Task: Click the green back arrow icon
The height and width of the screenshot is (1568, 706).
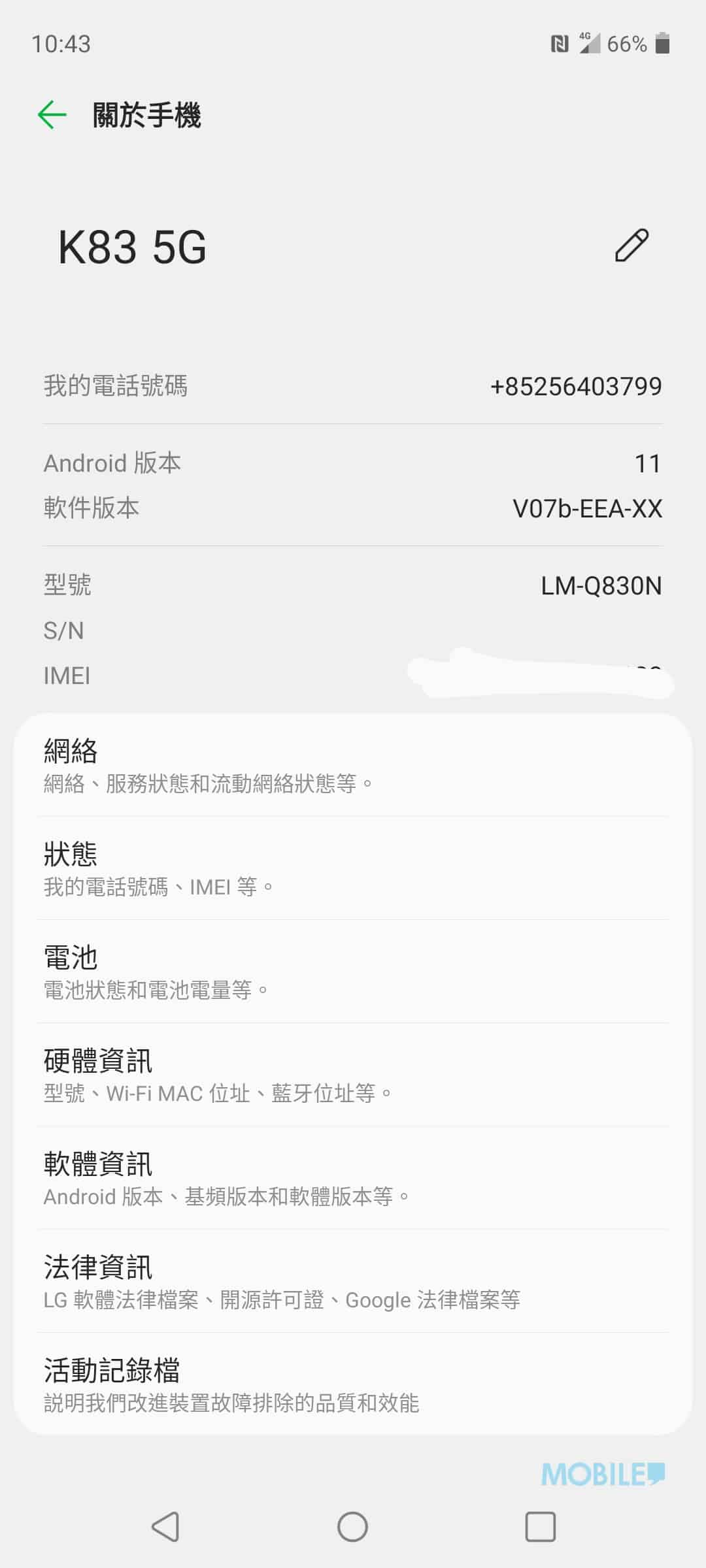Action: tap(51, 114)
